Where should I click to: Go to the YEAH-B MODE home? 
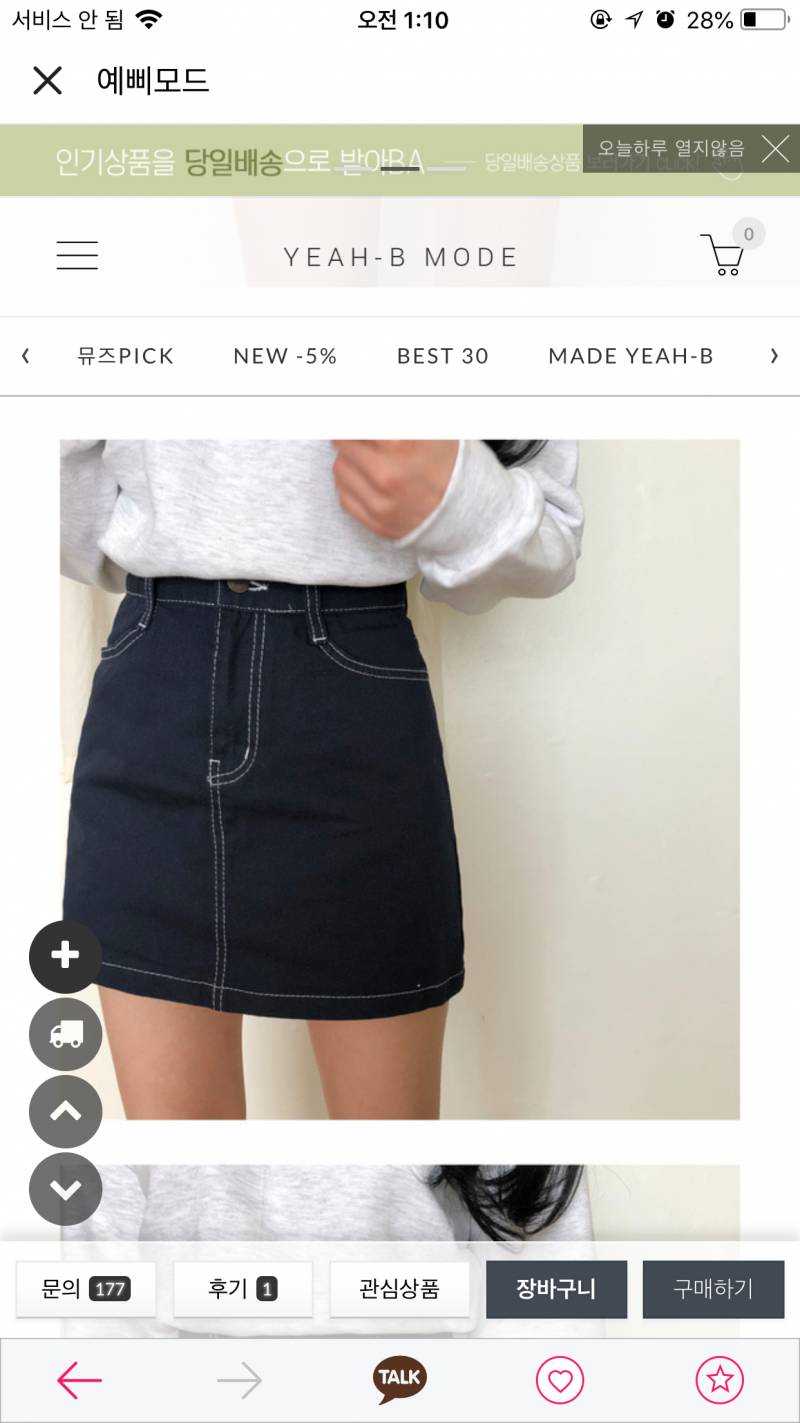coord(400,257)
